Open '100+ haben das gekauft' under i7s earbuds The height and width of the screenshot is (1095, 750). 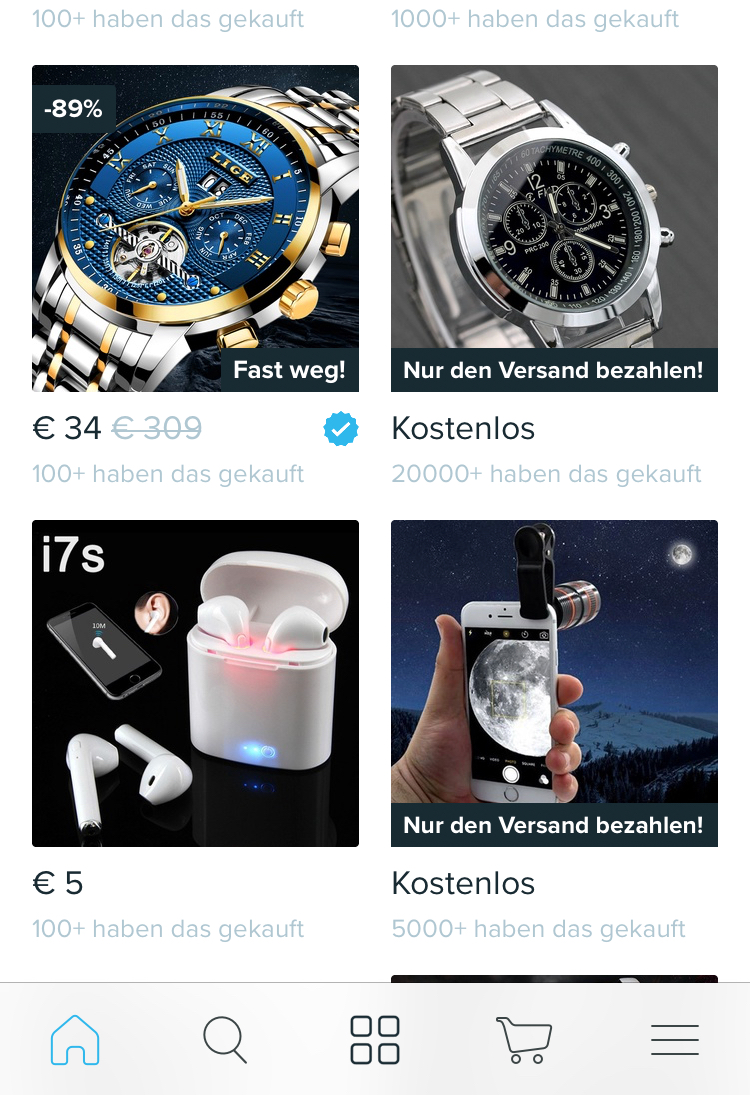[168, 929]
